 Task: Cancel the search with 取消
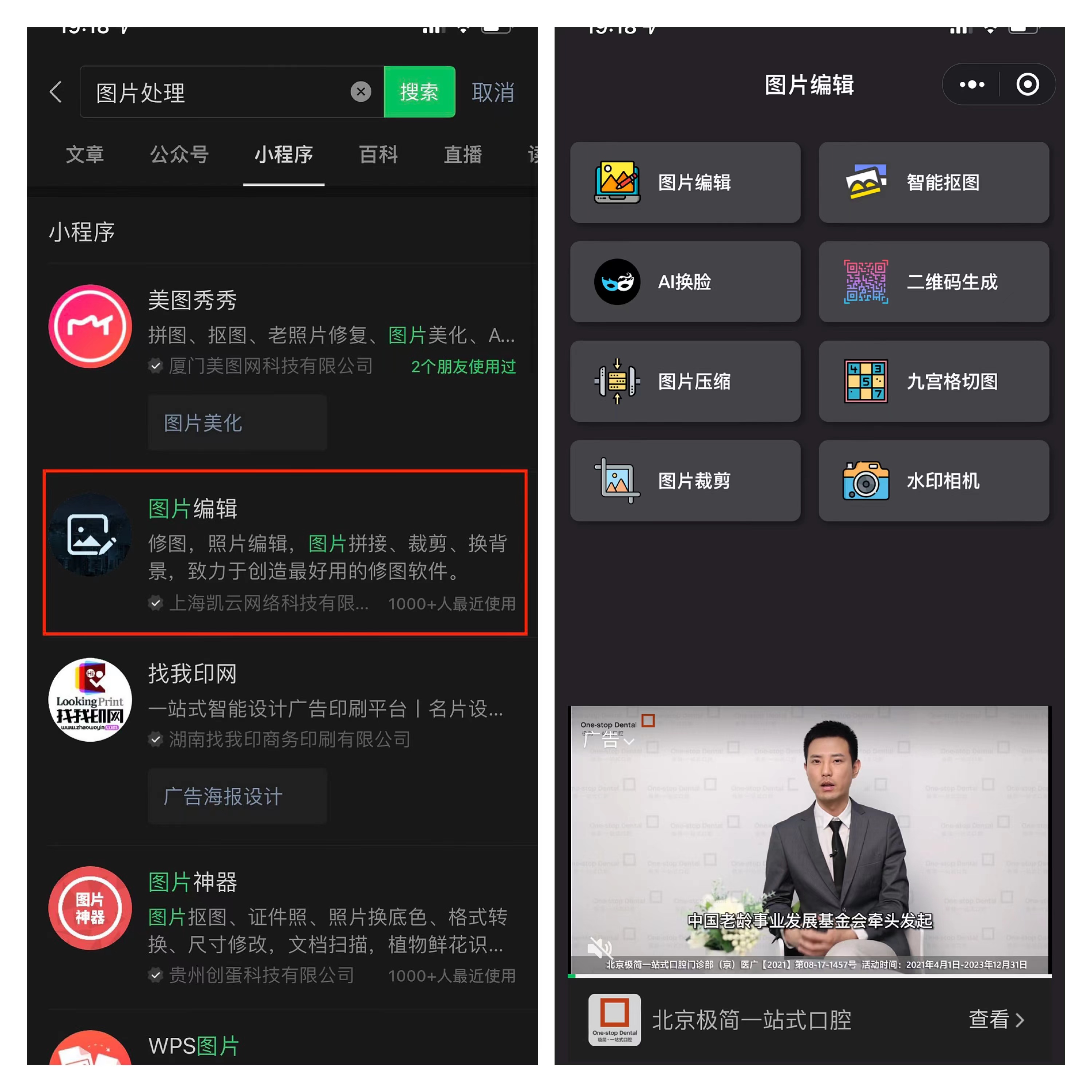point(492,93)
